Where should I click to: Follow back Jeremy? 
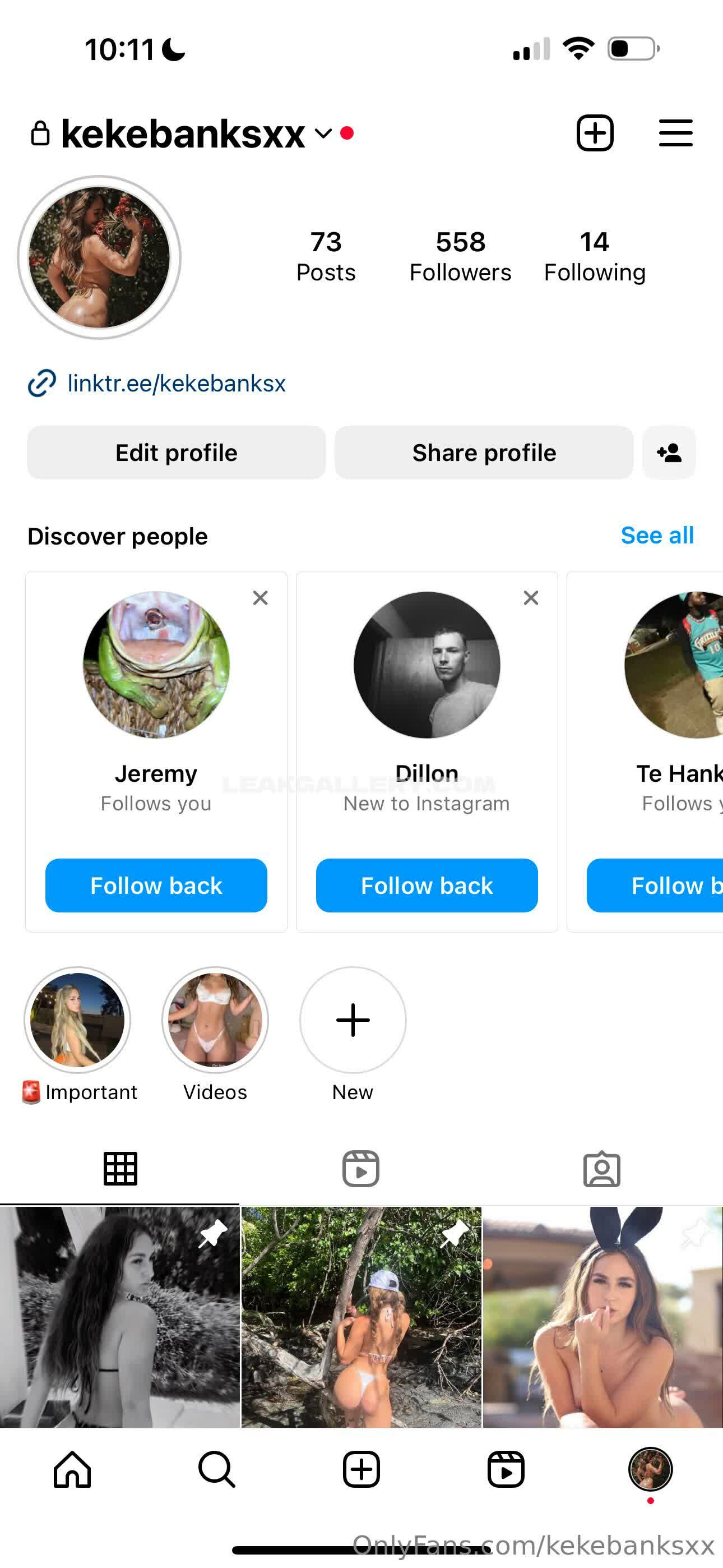pos(156,886)
